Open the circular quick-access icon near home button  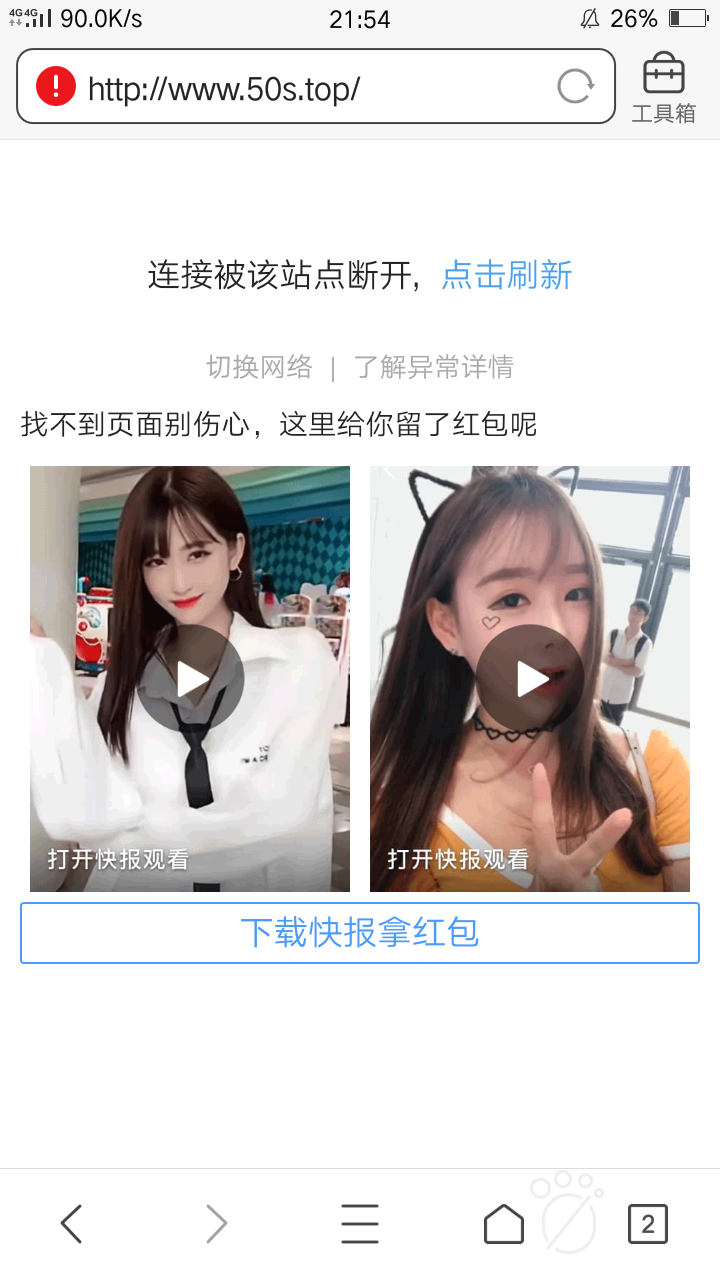pyautogui.click(x=567, y=1222)
